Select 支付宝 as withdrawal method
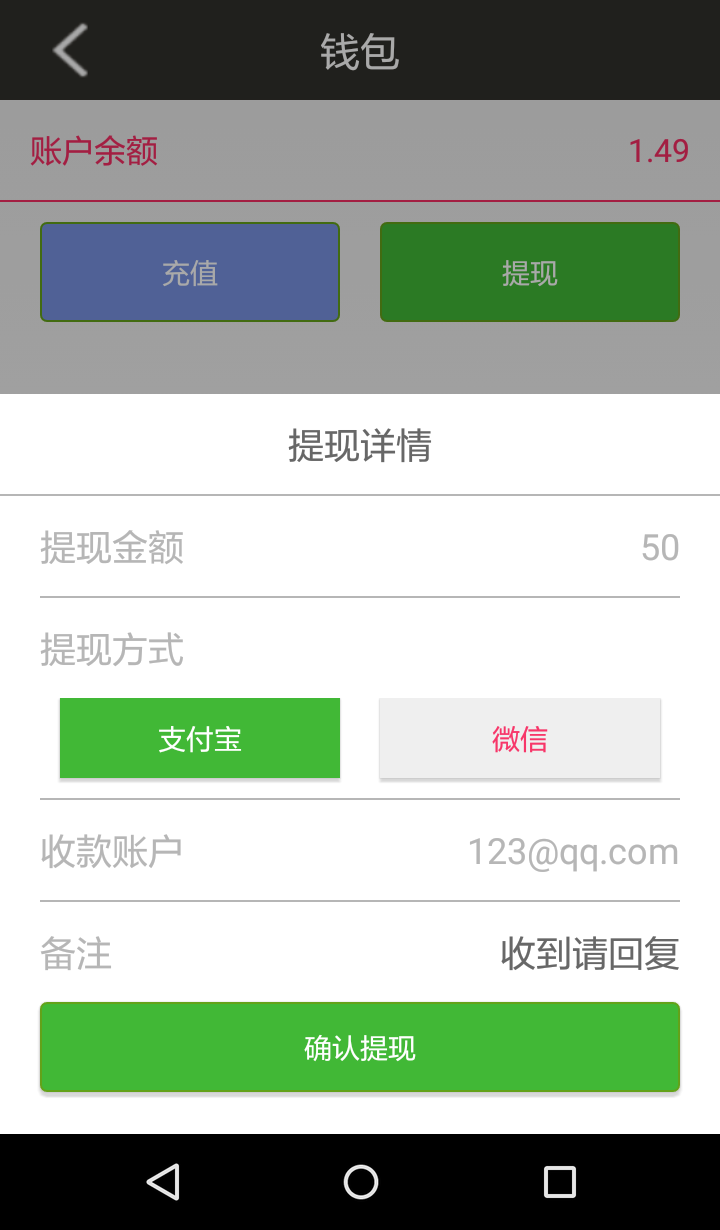Image resolution: width=720 pixels, height=1230 pixels. pyautogui.click(x=200, y=738)
